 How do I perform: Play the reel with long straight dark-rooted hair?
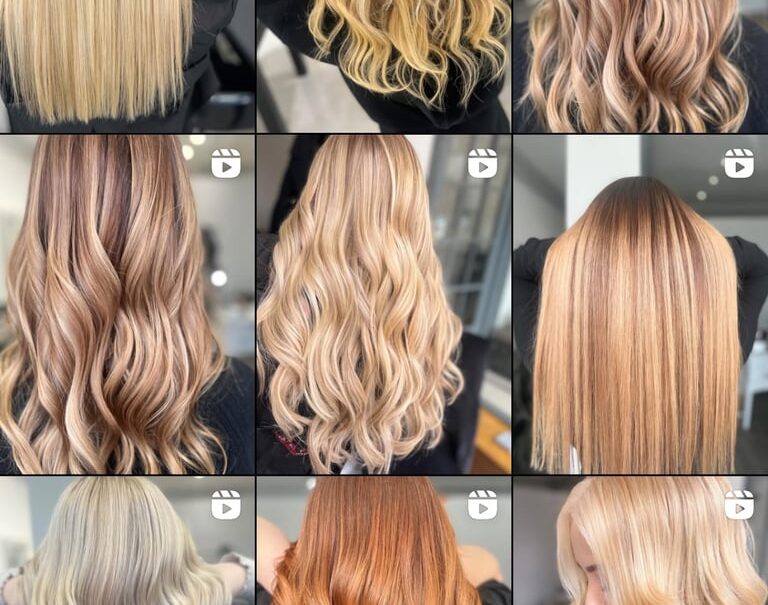pyautogui.click(x=641, y=304)
